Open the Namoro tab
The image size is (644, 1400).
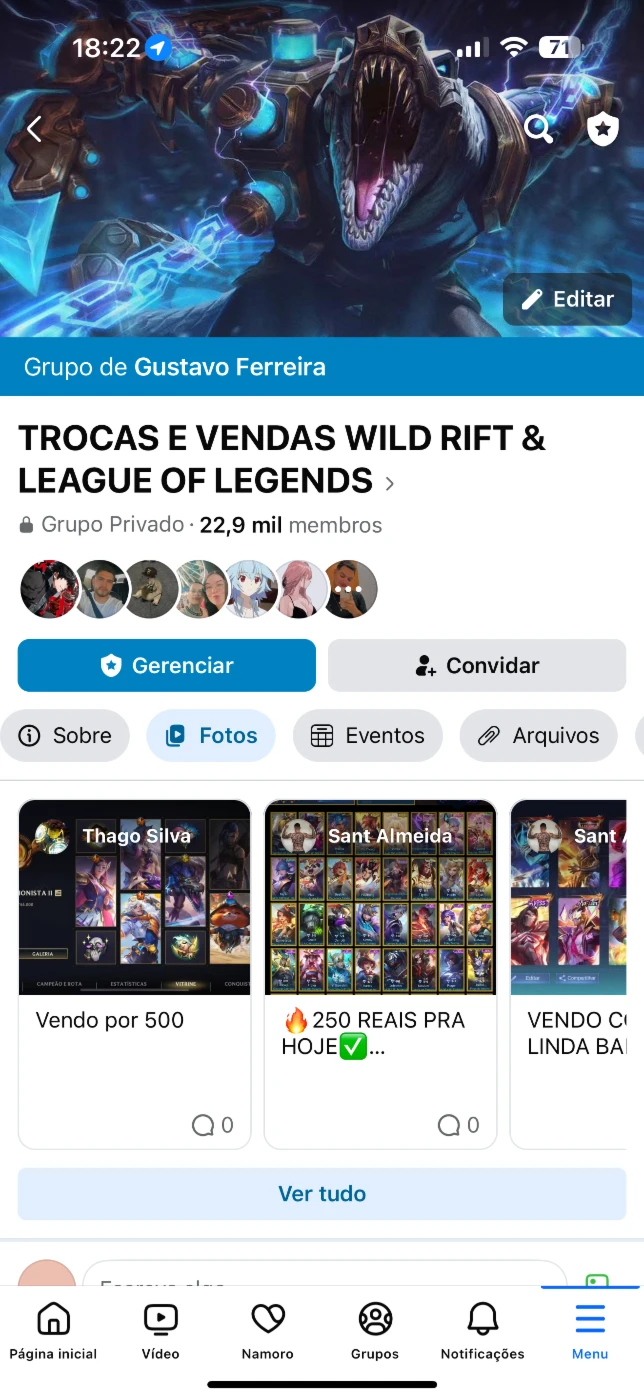[x=268, y=1331]
